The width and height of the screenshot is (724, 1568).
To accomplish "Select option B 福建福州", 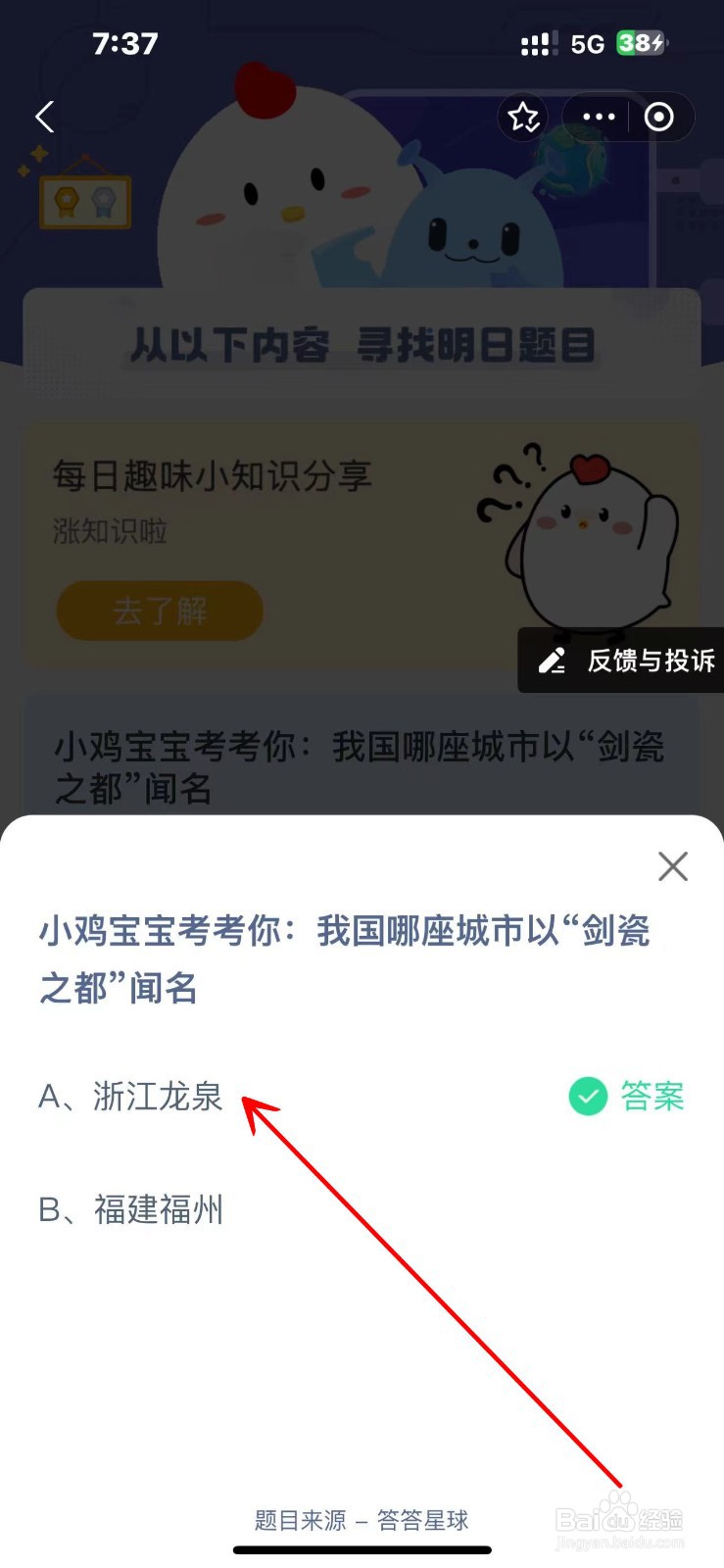I will (x=132, y=1210).
